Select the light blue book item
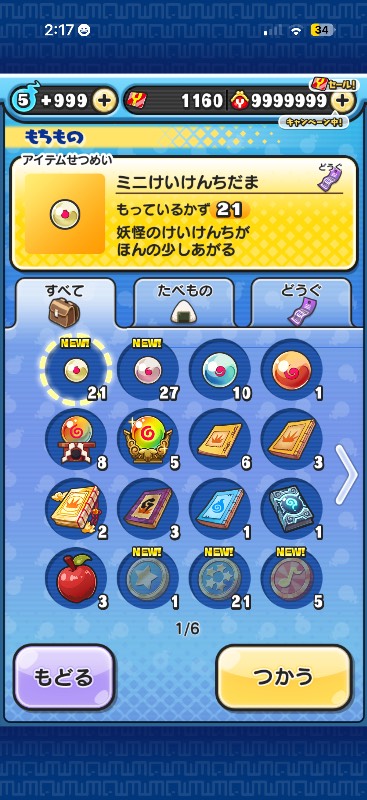Screen dimensions: 367x800 pos(219,509)
